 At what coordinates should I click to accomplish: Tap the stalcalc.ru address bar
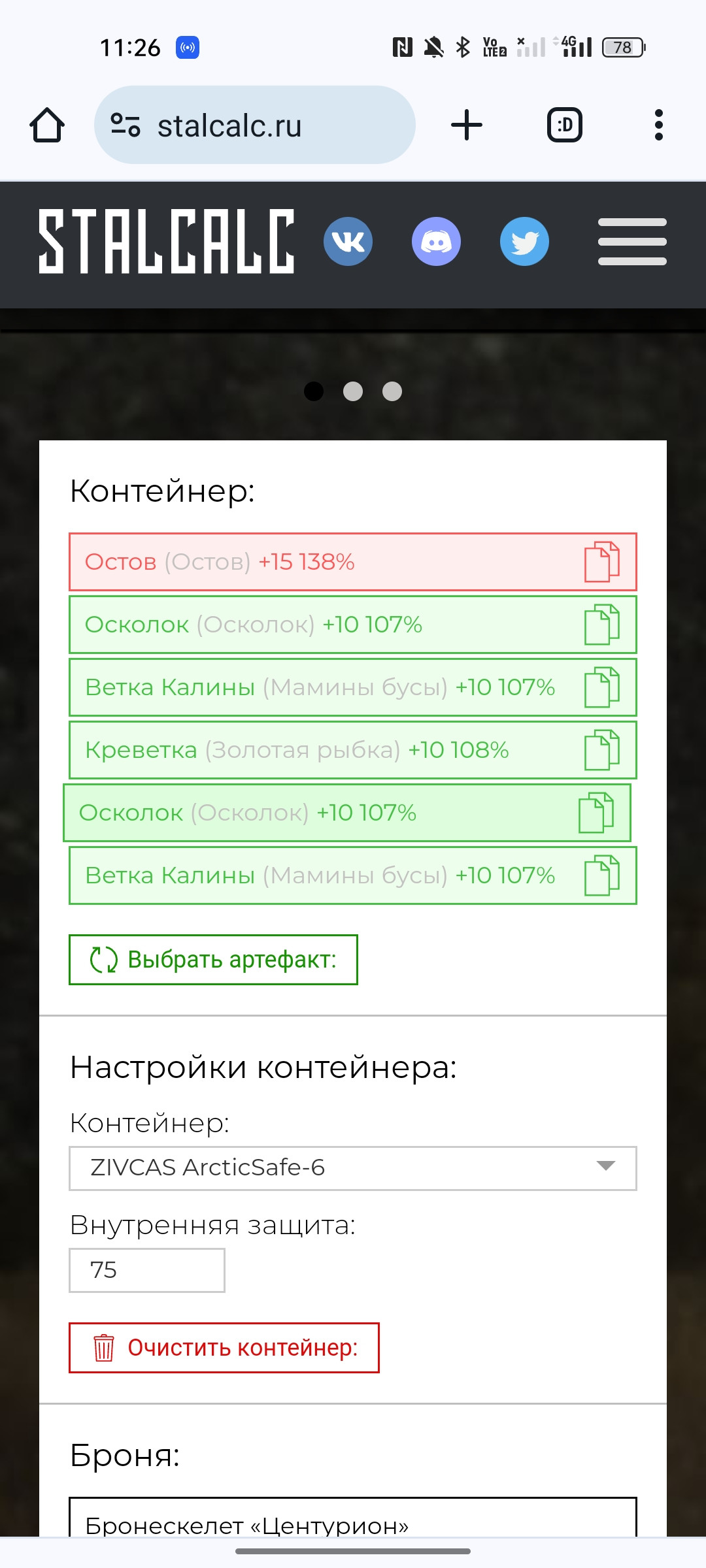[x=255, y=125]
